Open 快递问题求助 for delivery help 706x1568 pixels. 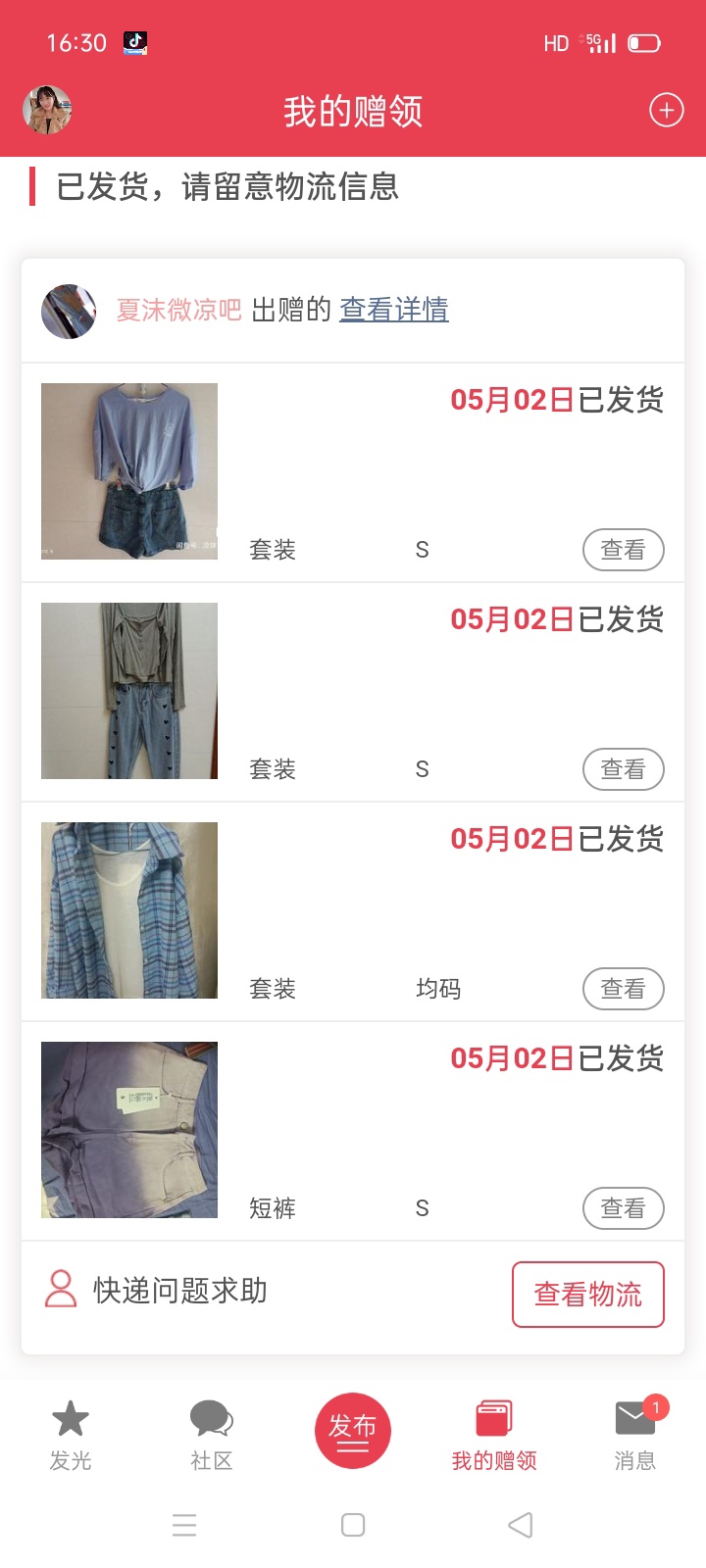coord(157,1291)
